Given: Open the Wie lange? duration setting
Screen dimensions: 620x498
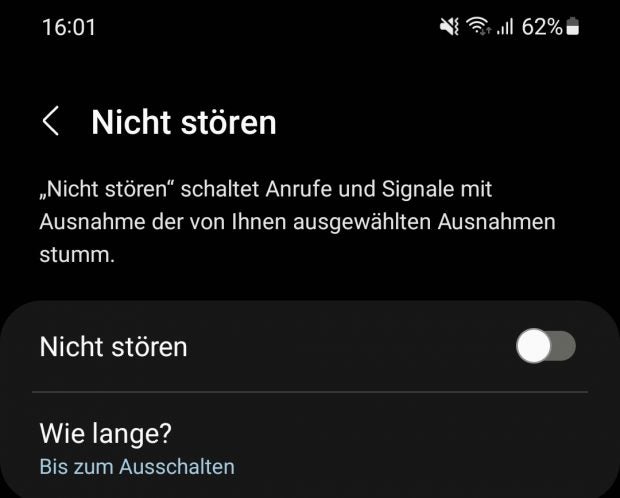Looking at the screenshot, I should (137, 449).
